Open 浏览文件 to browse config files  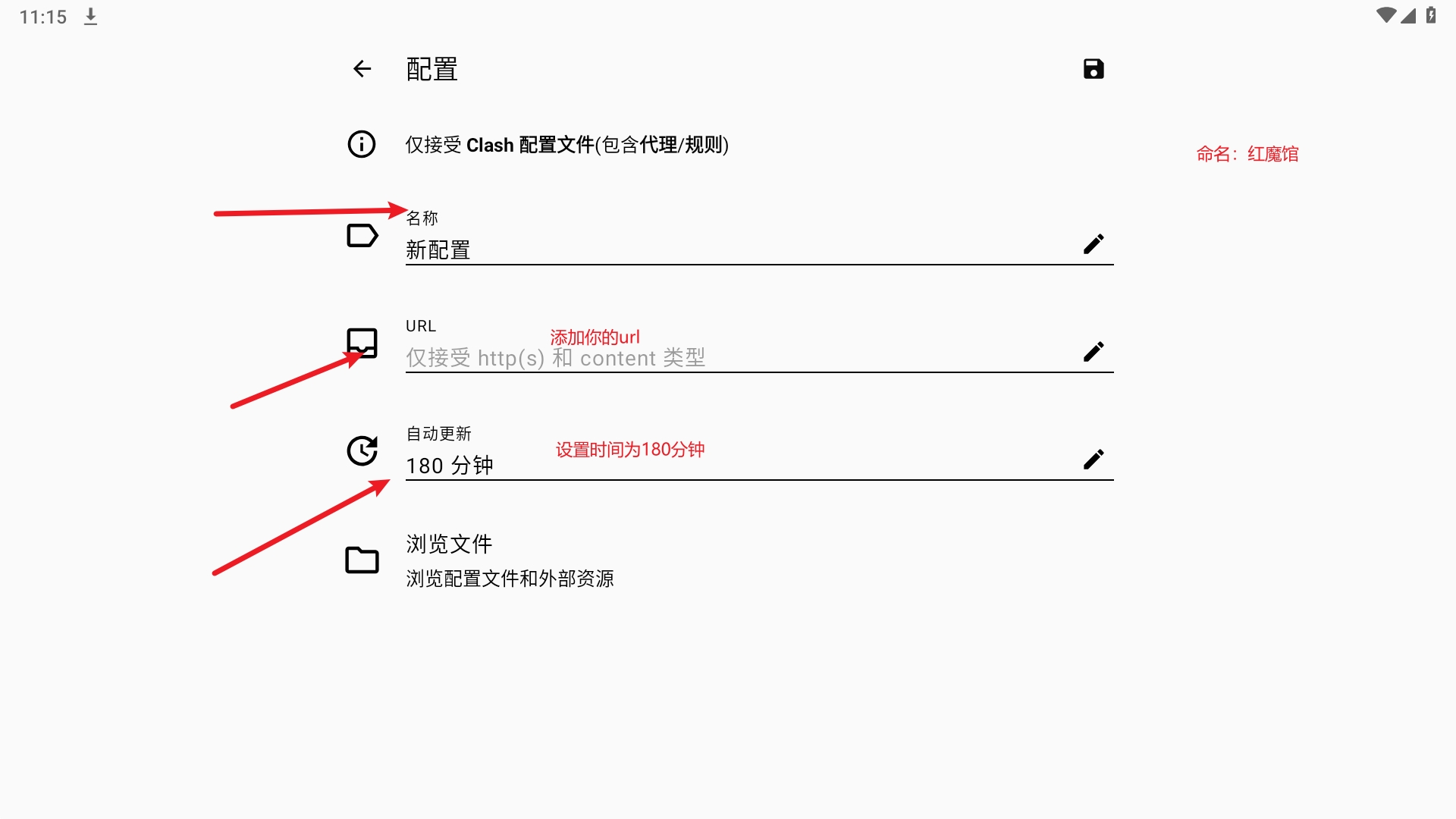click(x=510, y=560)
